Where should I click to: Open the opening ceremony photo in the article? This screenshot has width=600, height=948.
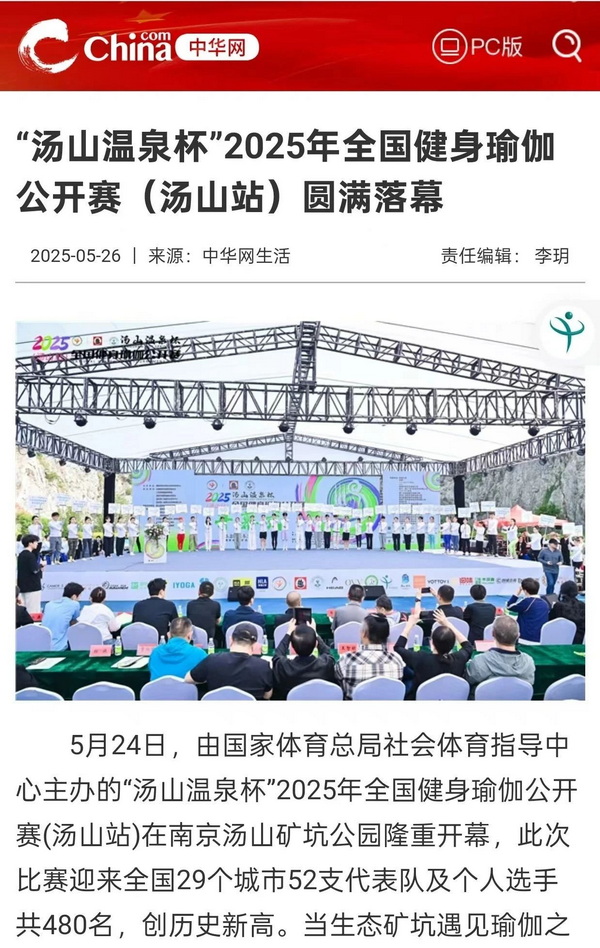(x=300, y=509)
